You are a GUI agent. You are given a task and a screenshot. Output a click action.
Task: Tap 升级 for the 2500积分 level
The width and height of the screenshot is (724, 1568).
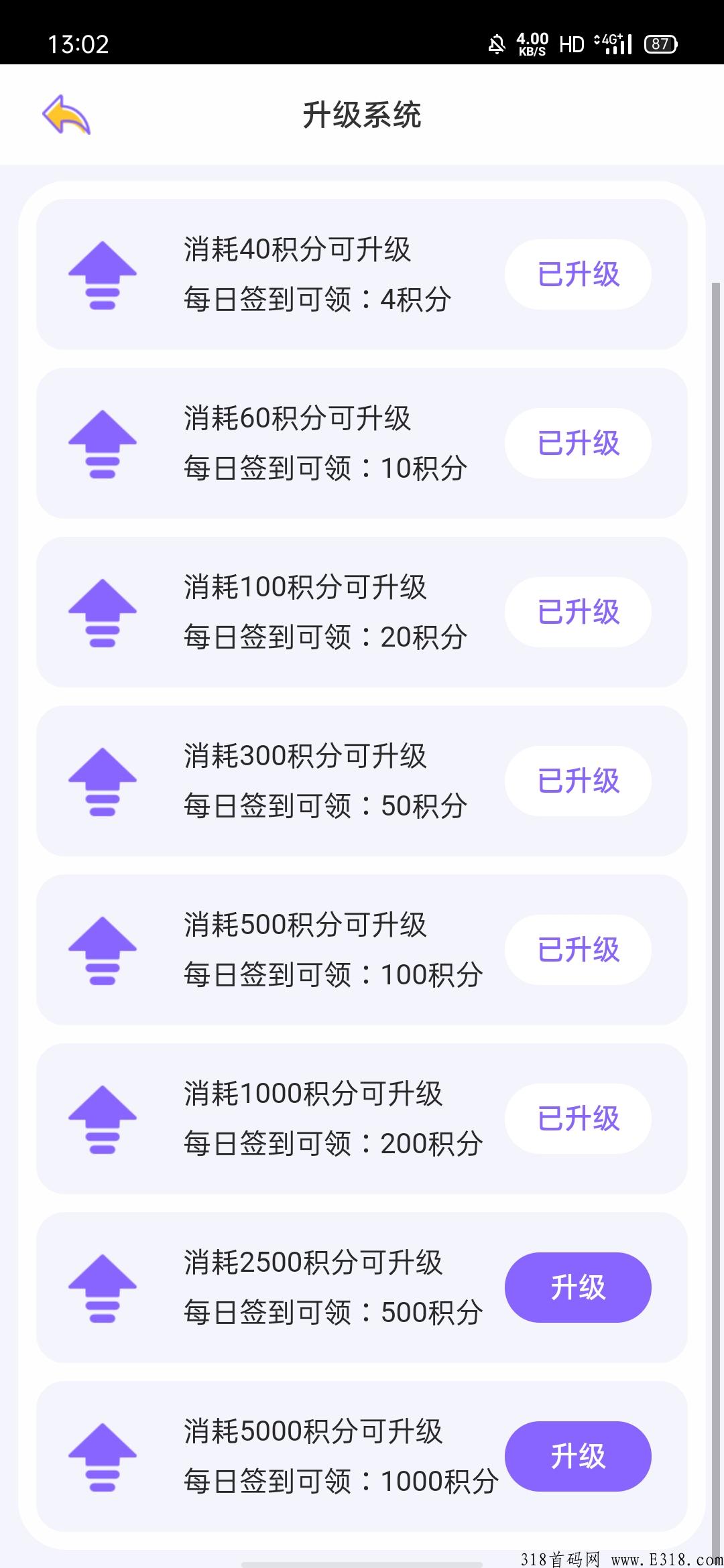pos(578,1287)
